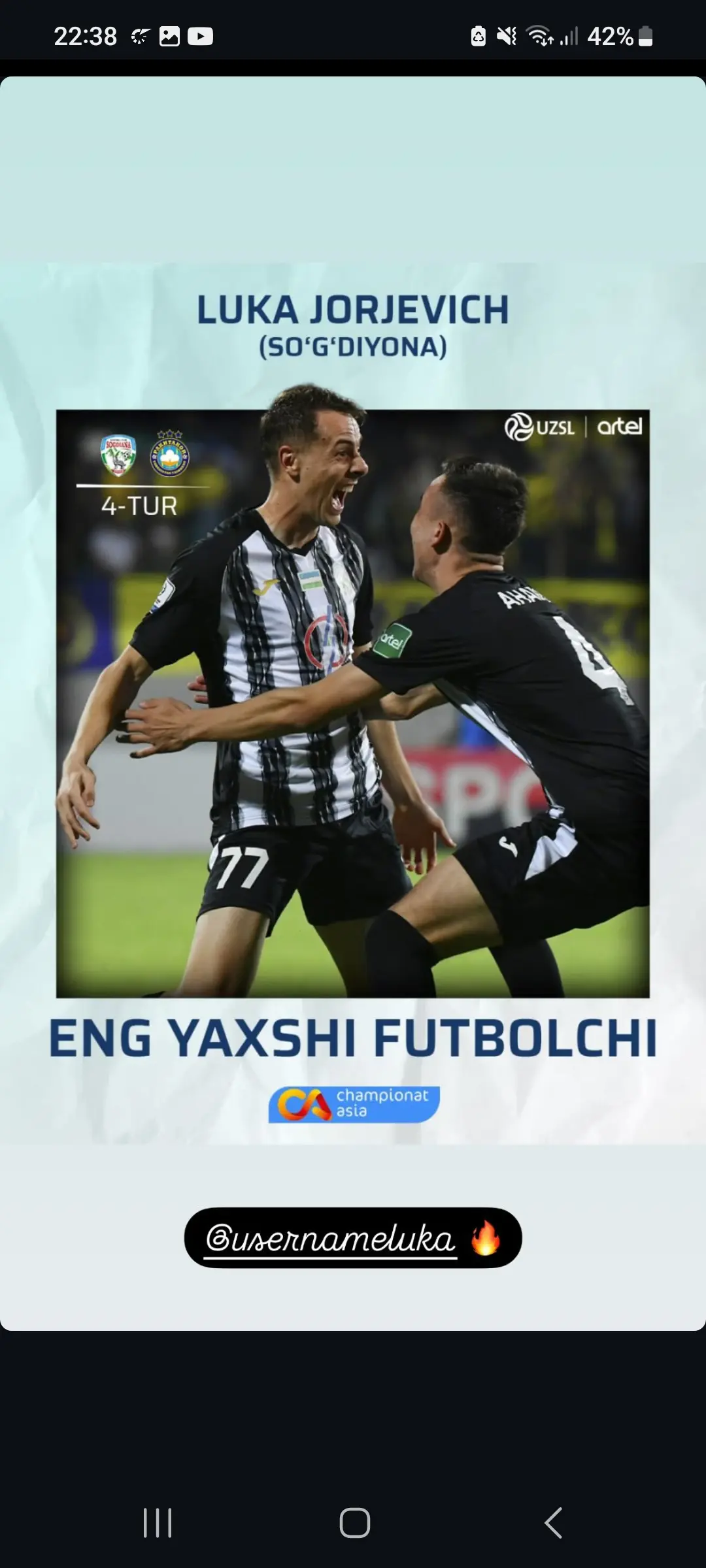Go back using the system back button
This screenshot has width=706, height=1568.
pos(553,1523)
